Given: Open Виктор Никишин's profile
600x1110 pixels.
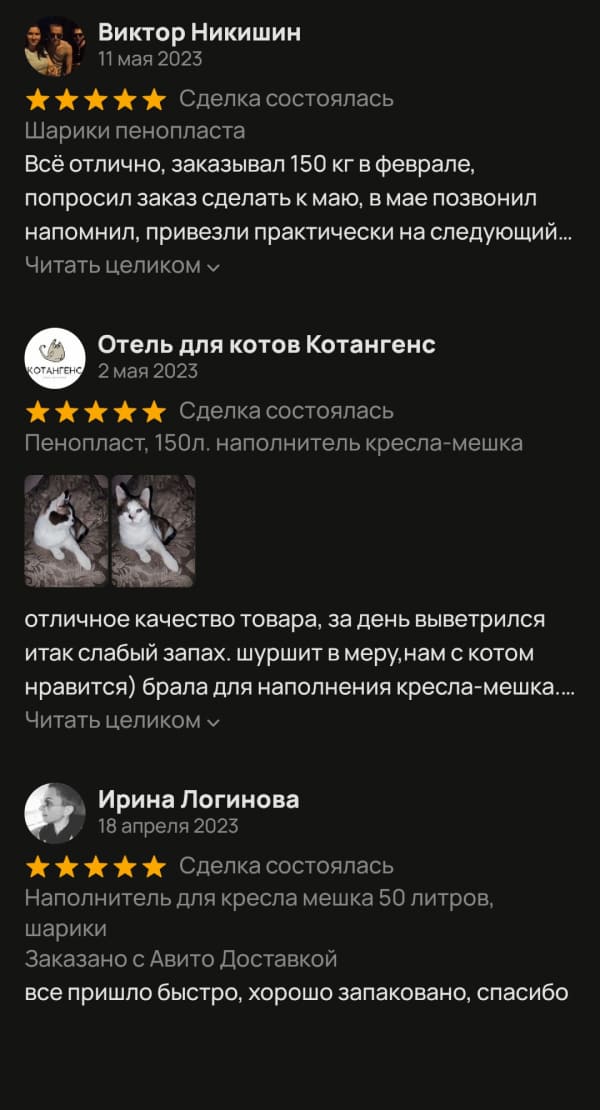Looking at the screenshot, I should pyautogui.click(x=199, y=32).
